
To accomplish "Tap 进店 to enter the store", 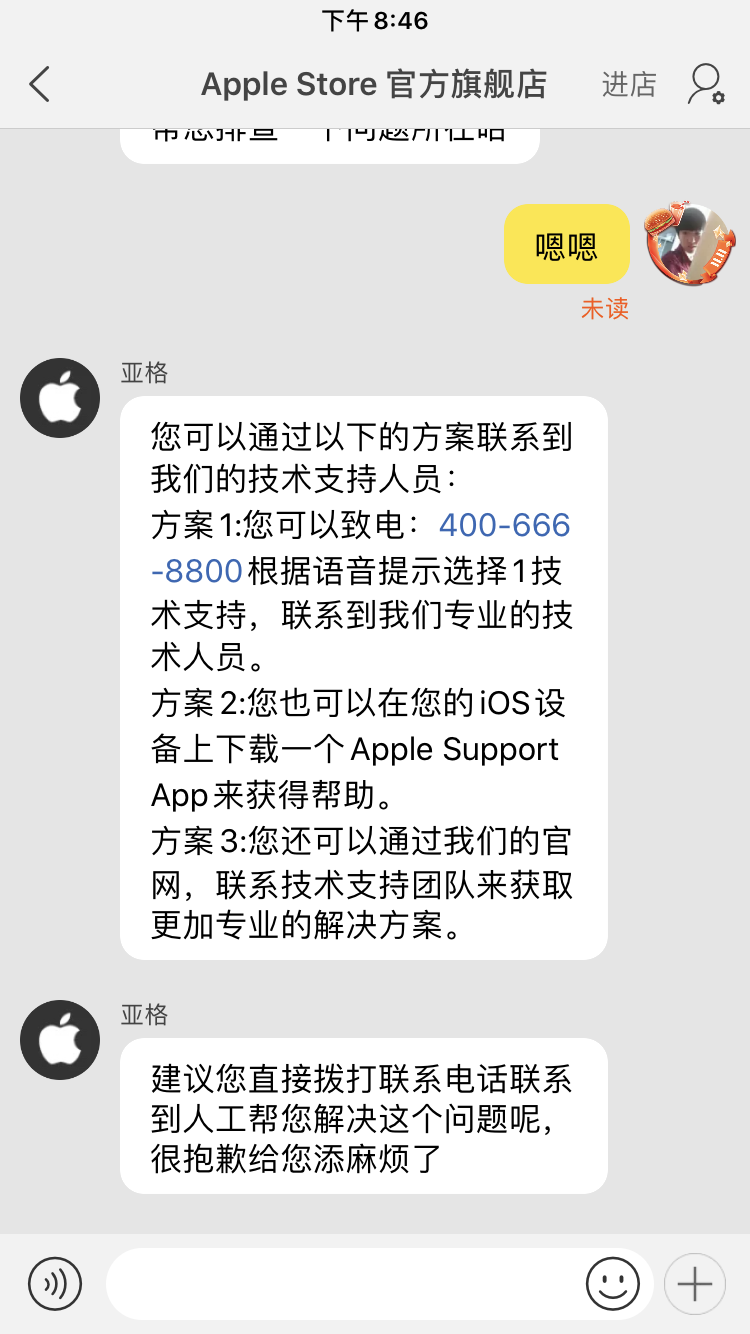I will 629,85.
